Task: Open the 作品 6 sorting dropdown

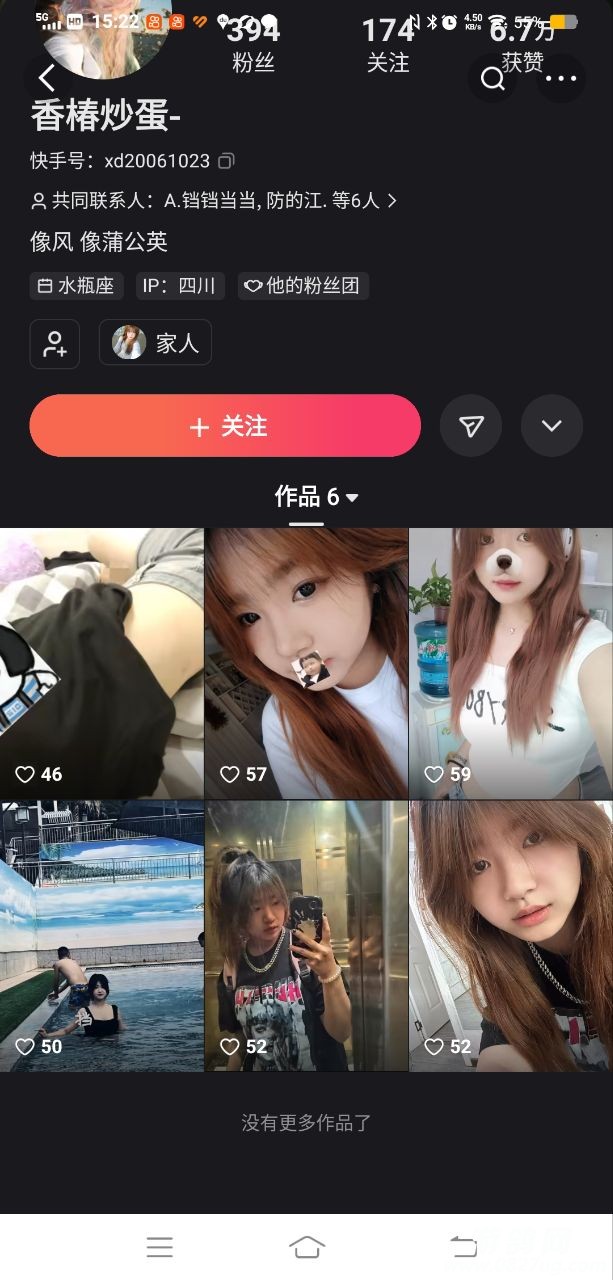Action: click(x=316, y=497)
